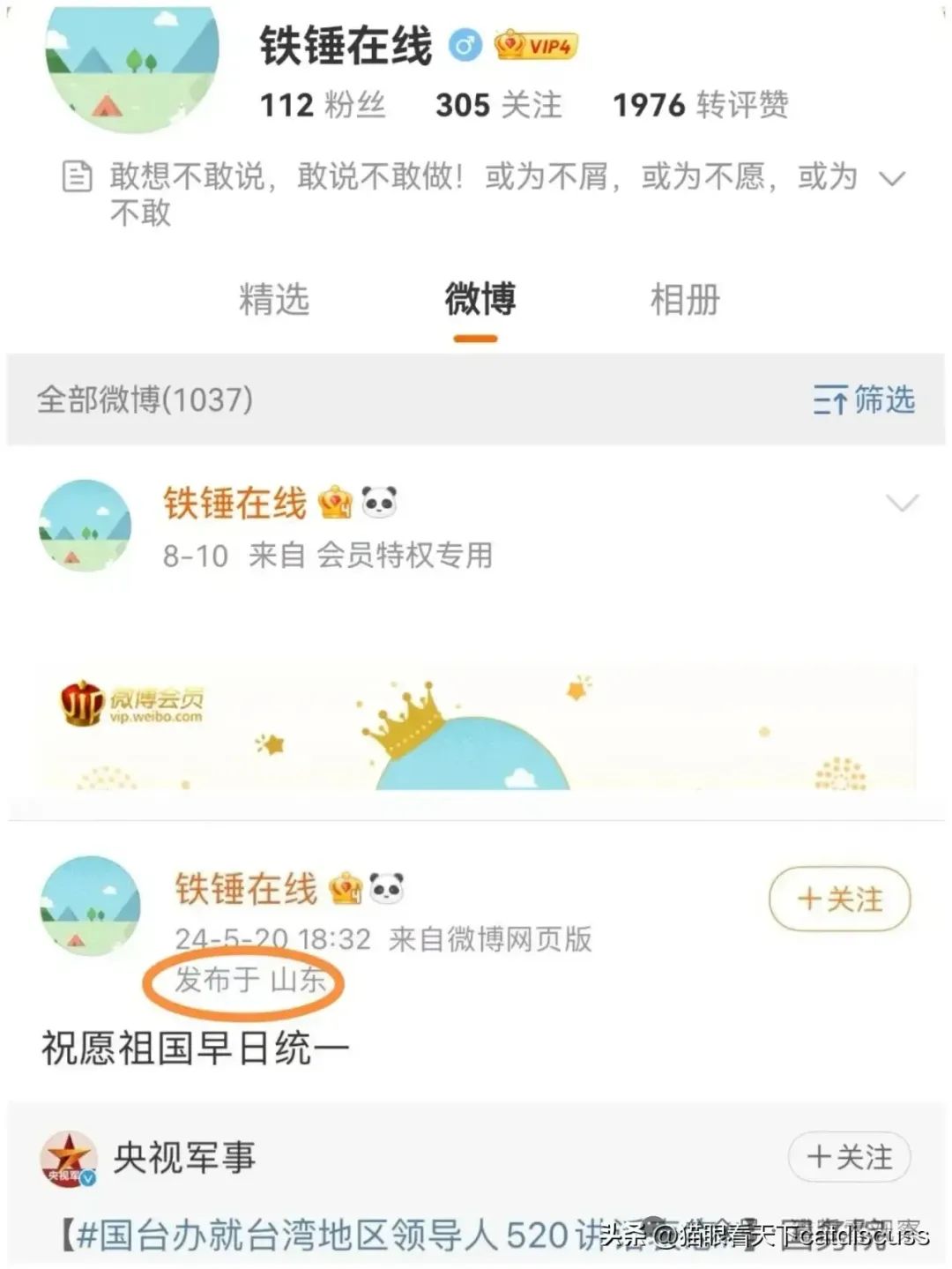This screenshot has height=1269, width=952.
Task: Follow 铁锤在线 with the 关注 button
Action: [x=839, y=899]
